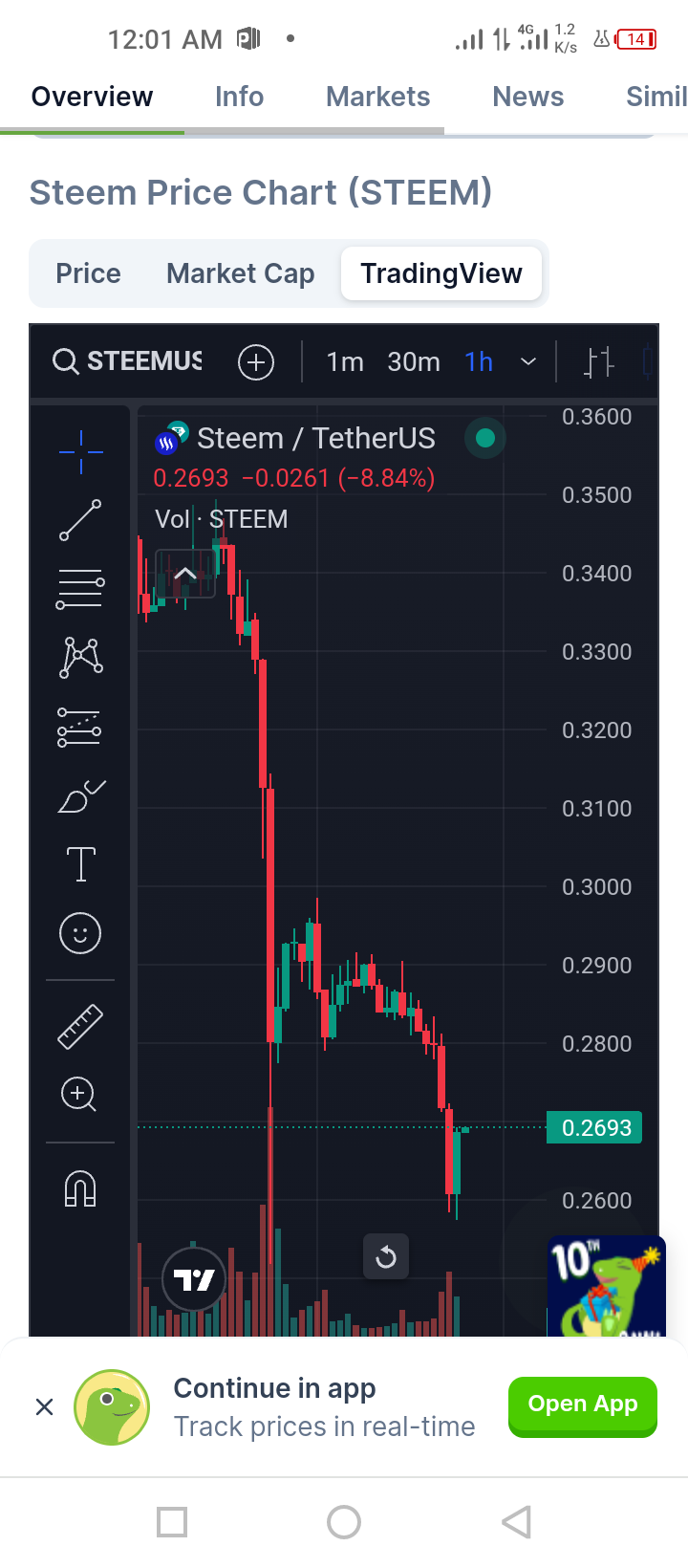Add a symbol to compare with the plus icon
The height and width of the screenshot is (1568, 688).
click(256, 362)
